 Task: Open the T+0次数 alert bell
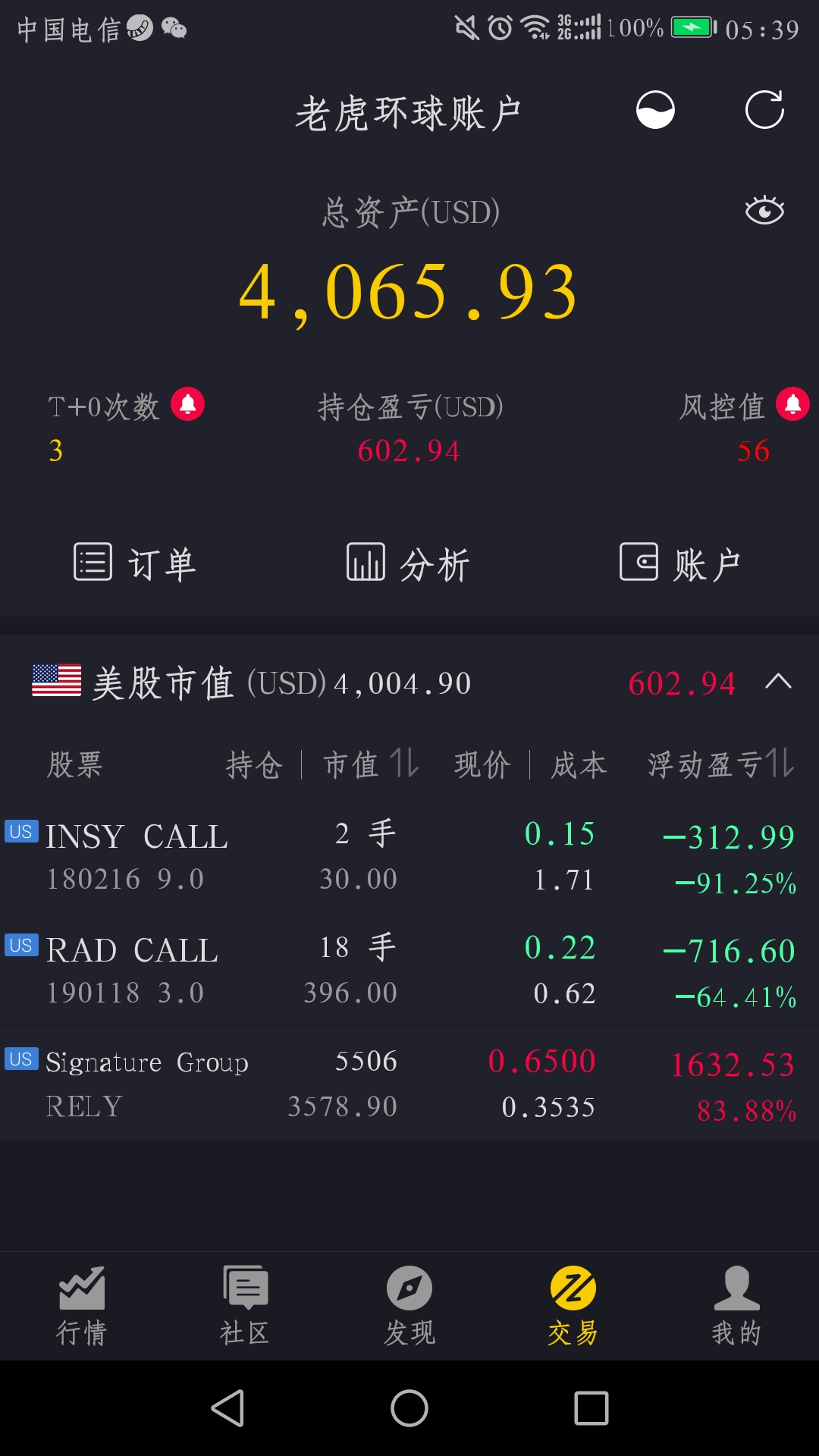[188, 404]
